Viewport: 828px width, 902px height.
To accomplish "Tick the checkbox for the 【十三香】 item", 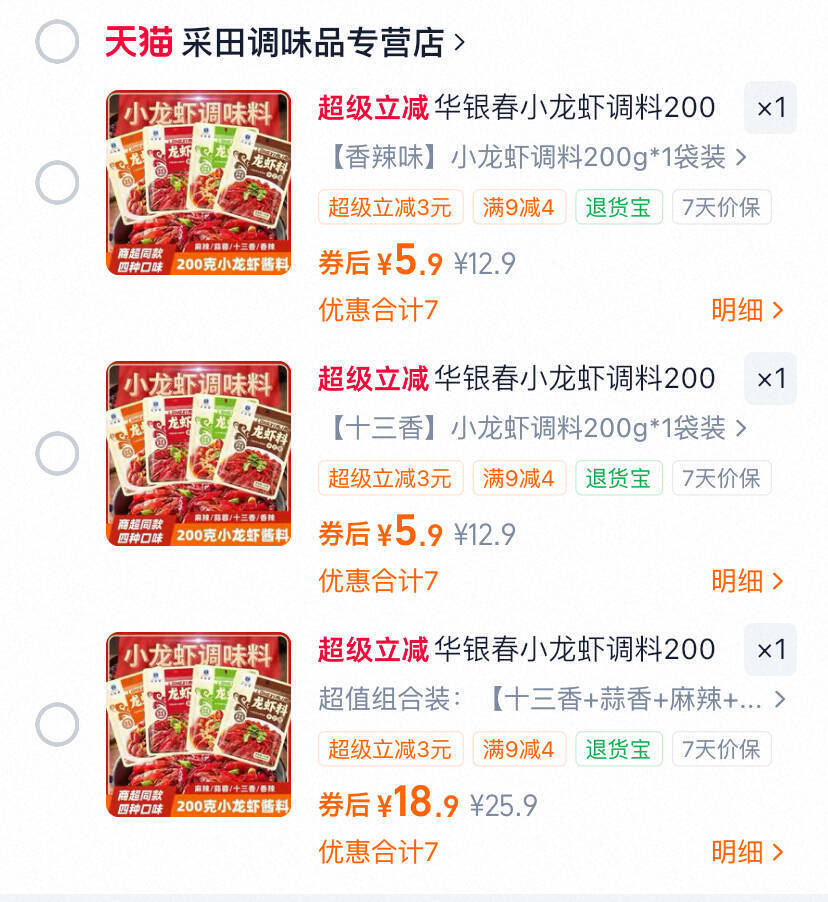I will [x=57, y=454].
